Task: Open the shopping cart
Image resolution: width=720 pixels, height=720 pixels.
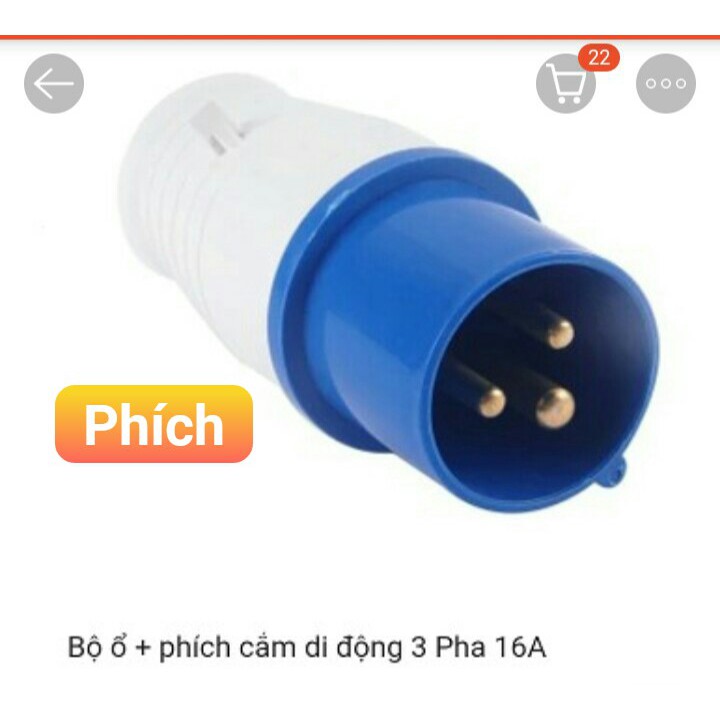Action: coord(567,83)
